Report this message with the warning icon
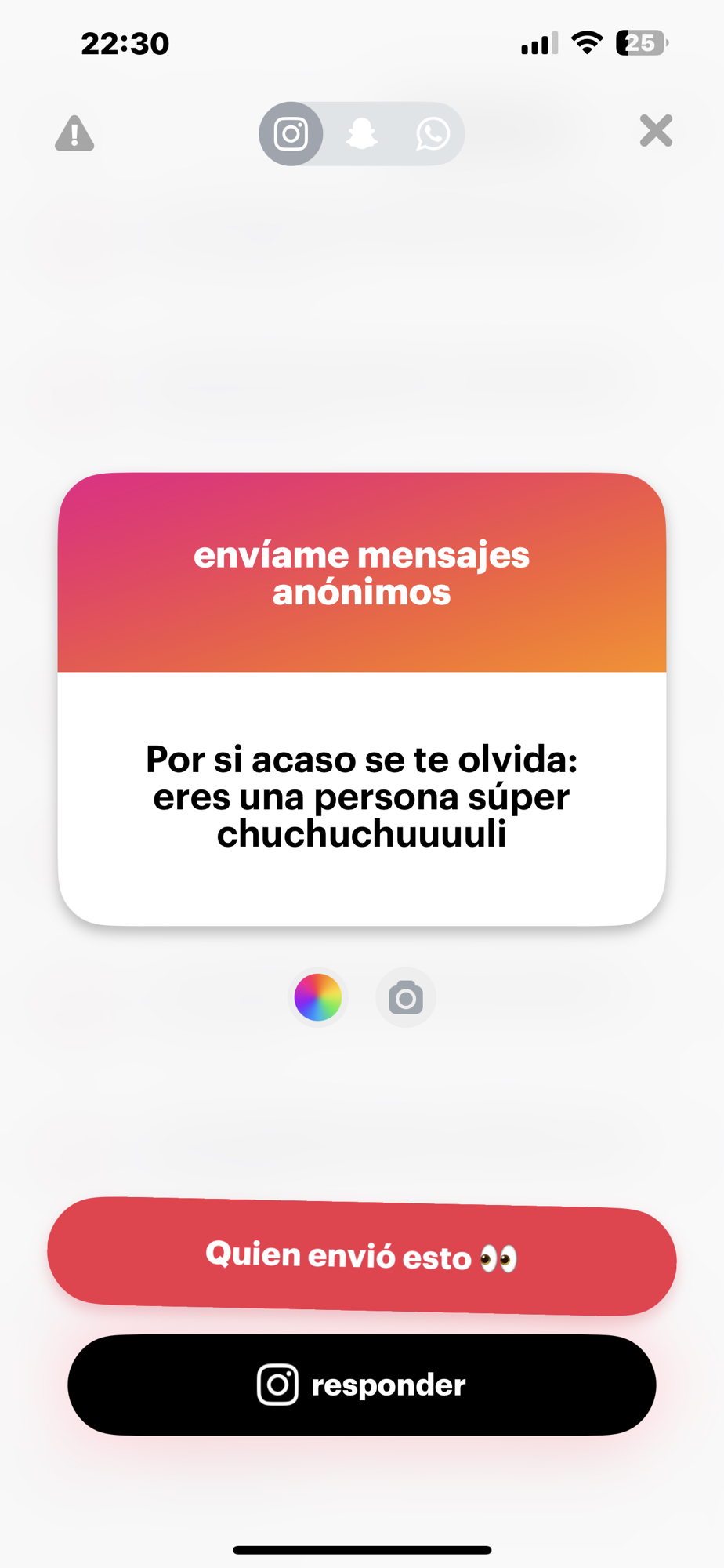Image resolution: width=724 pixels, height=1568 pixels. (74, 133)
